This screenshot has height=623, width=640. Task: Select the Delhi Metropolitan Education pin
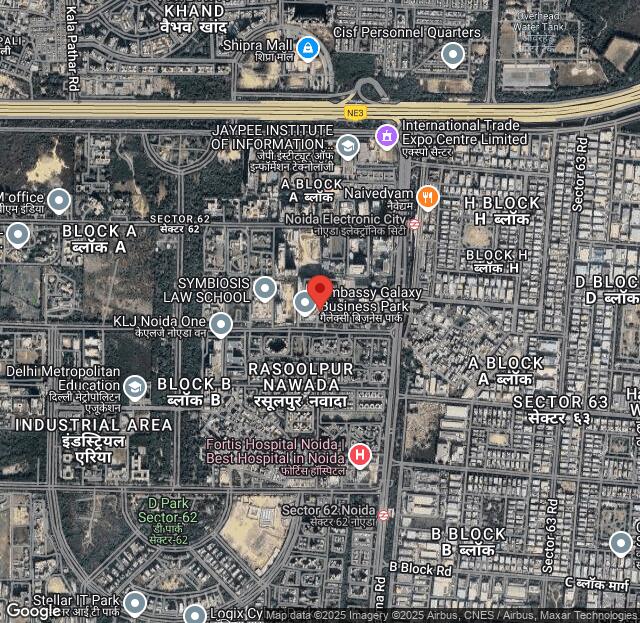[x=135, y=387]
